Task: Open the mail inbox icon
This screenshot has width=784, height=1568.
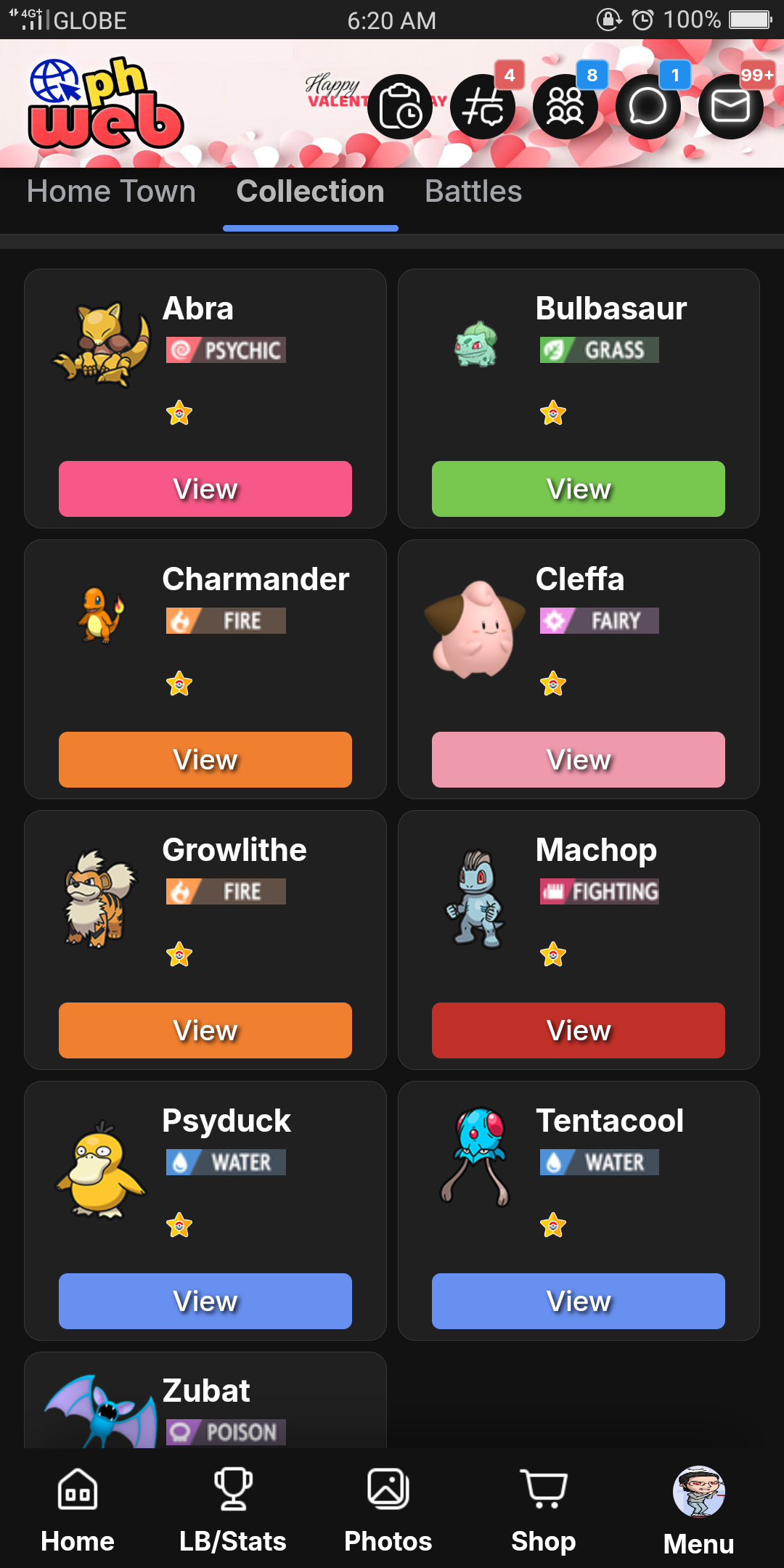Action: pos(730,107)
